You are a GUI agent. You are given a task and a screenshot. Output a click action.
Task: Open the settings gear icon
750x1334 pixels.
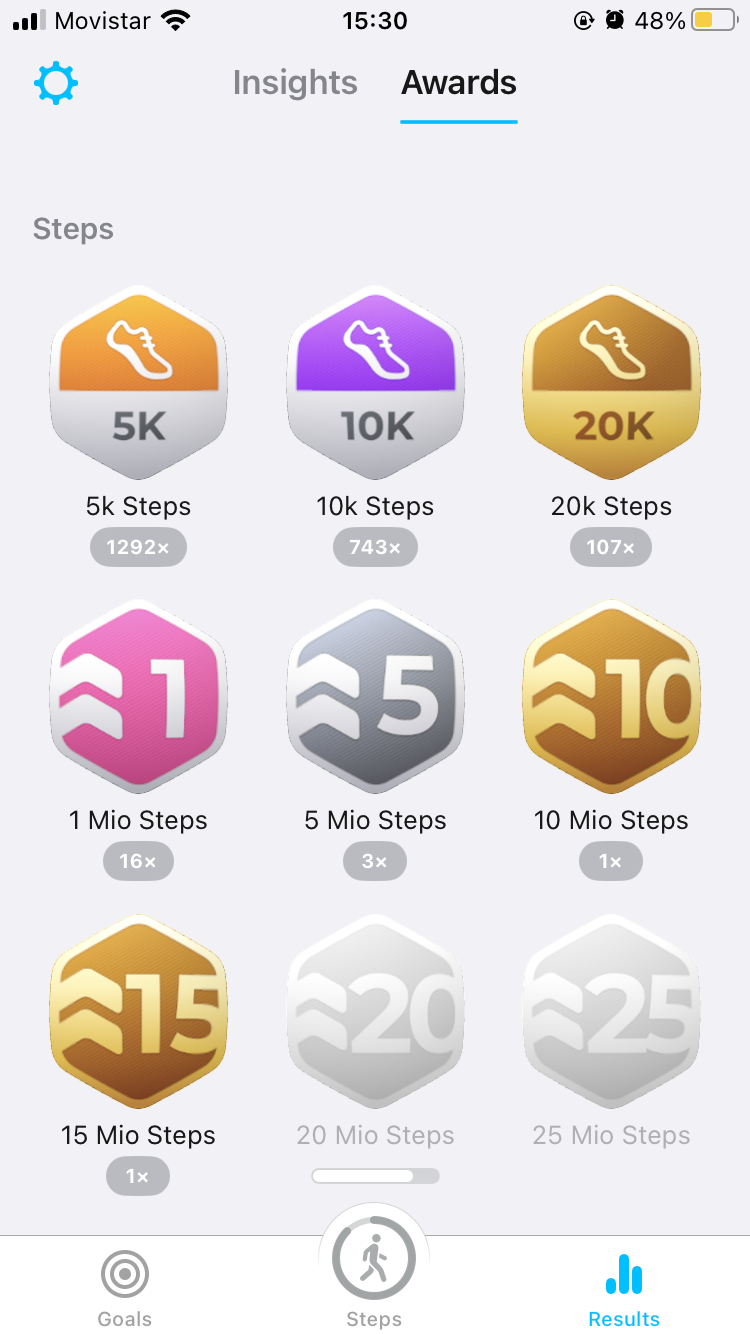pos(56,83)
